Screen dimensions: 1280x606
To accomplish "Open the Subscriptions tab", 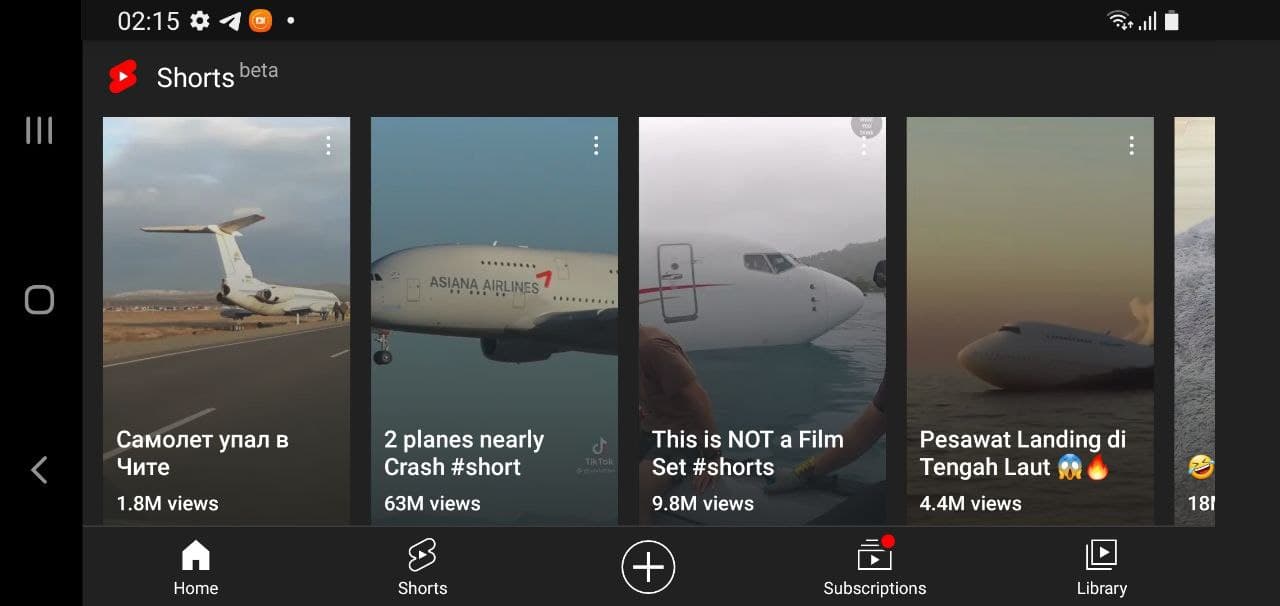I will pyautogui.click(x=874, y=567).
